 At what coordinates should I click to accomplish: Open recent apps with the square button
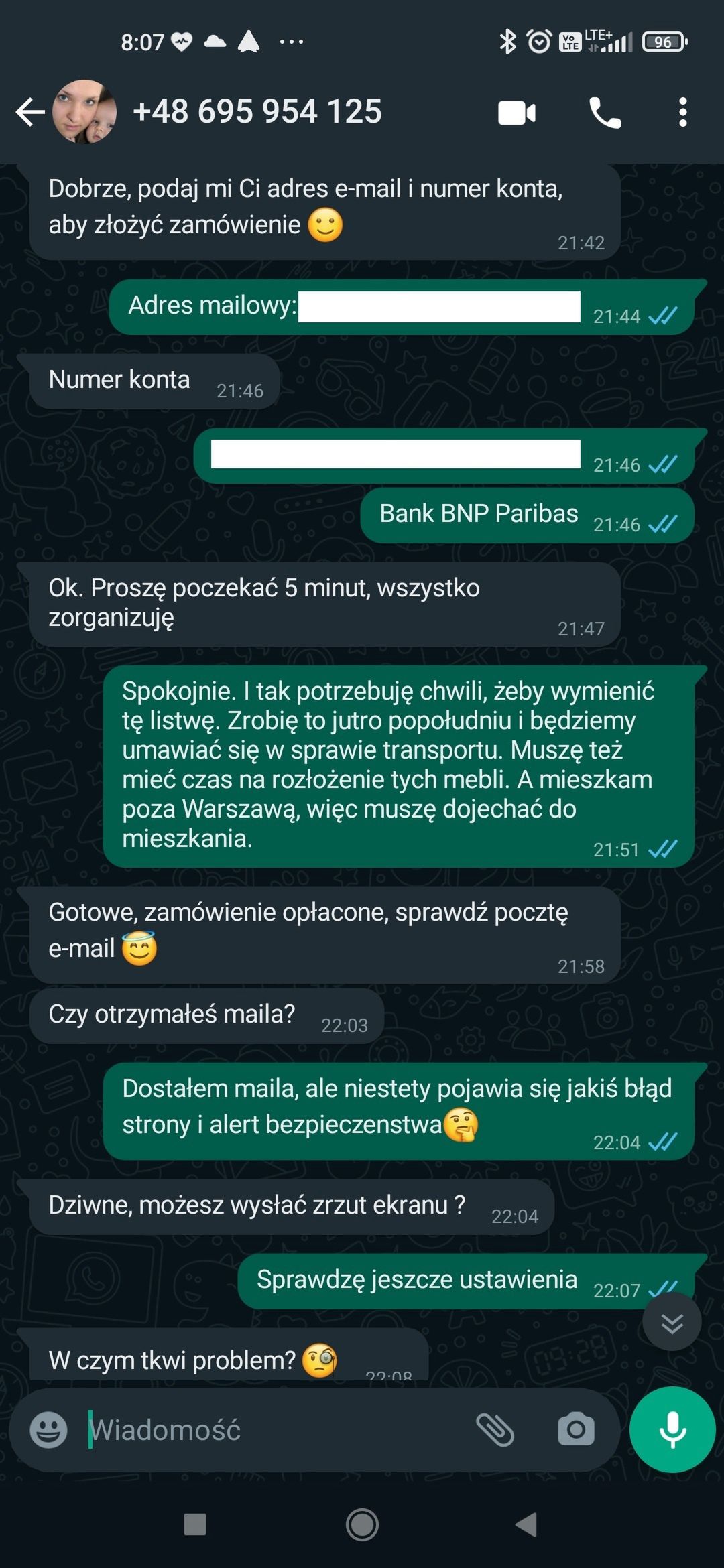click(195, 1525)
